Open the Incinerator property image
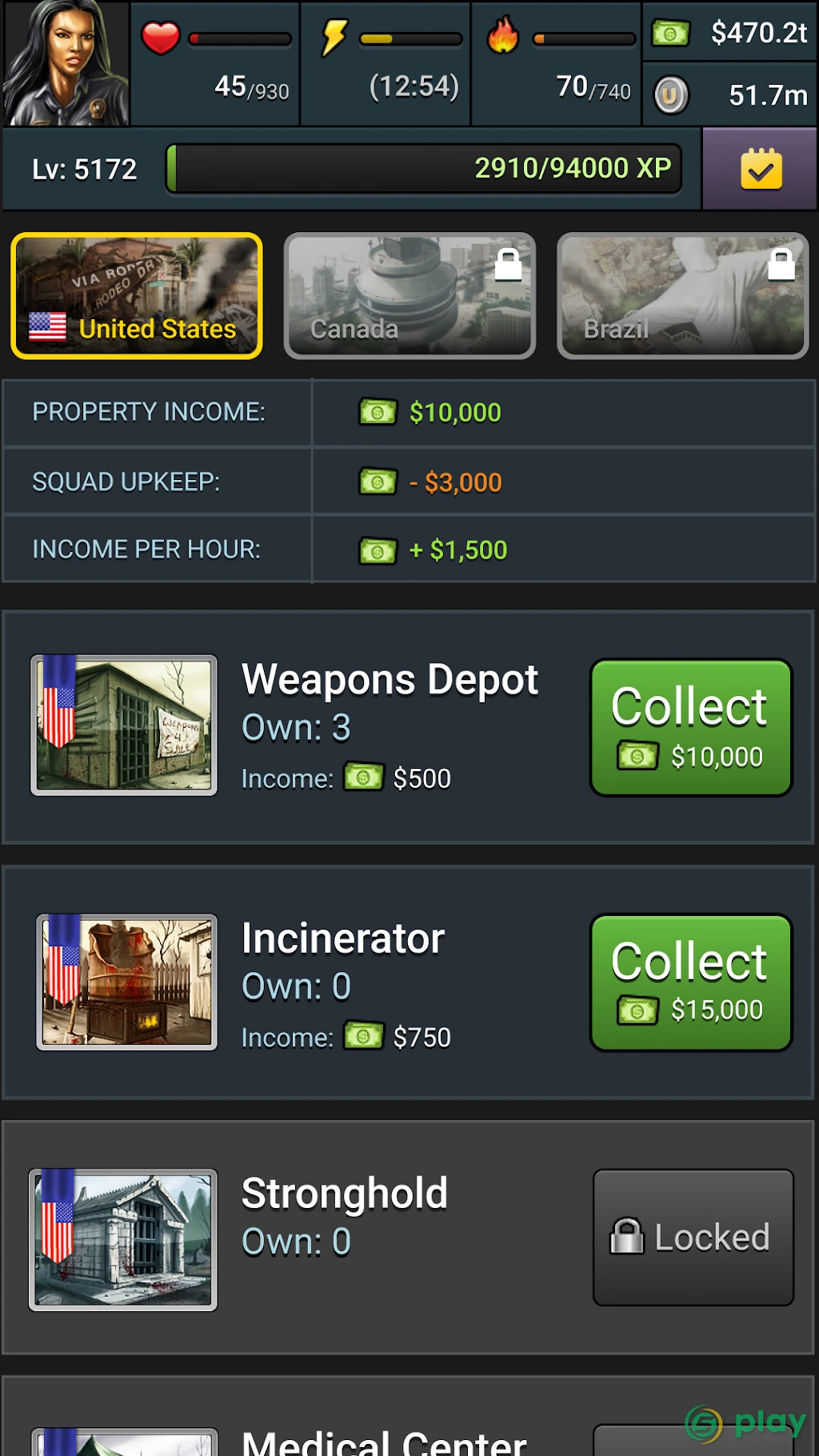 pos(126,982)
